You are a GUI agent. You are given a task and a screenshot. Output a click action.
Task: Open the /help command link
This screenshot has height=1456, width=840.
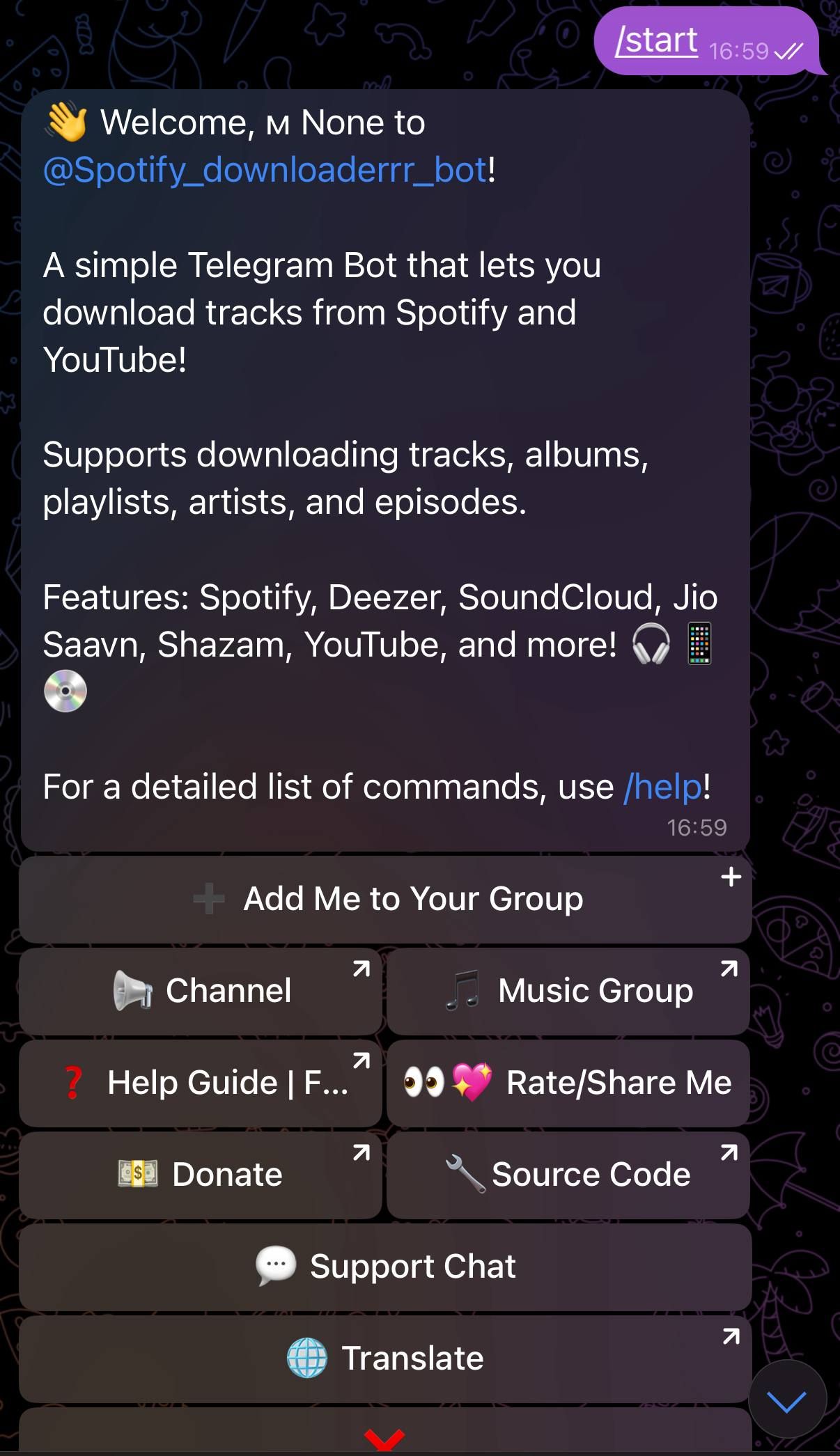tap(660, 786)
